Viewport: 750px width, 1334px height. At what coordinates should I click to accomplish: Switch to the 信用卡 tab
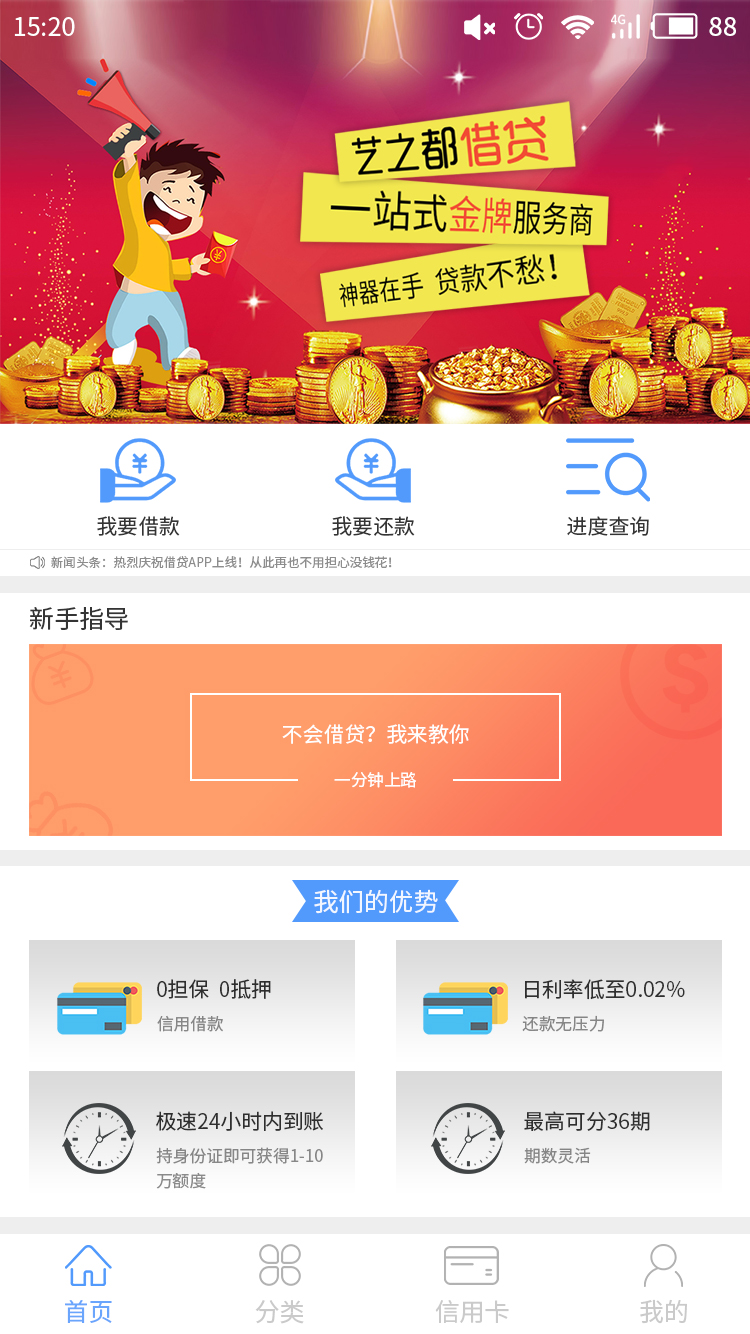[471, 1284]
